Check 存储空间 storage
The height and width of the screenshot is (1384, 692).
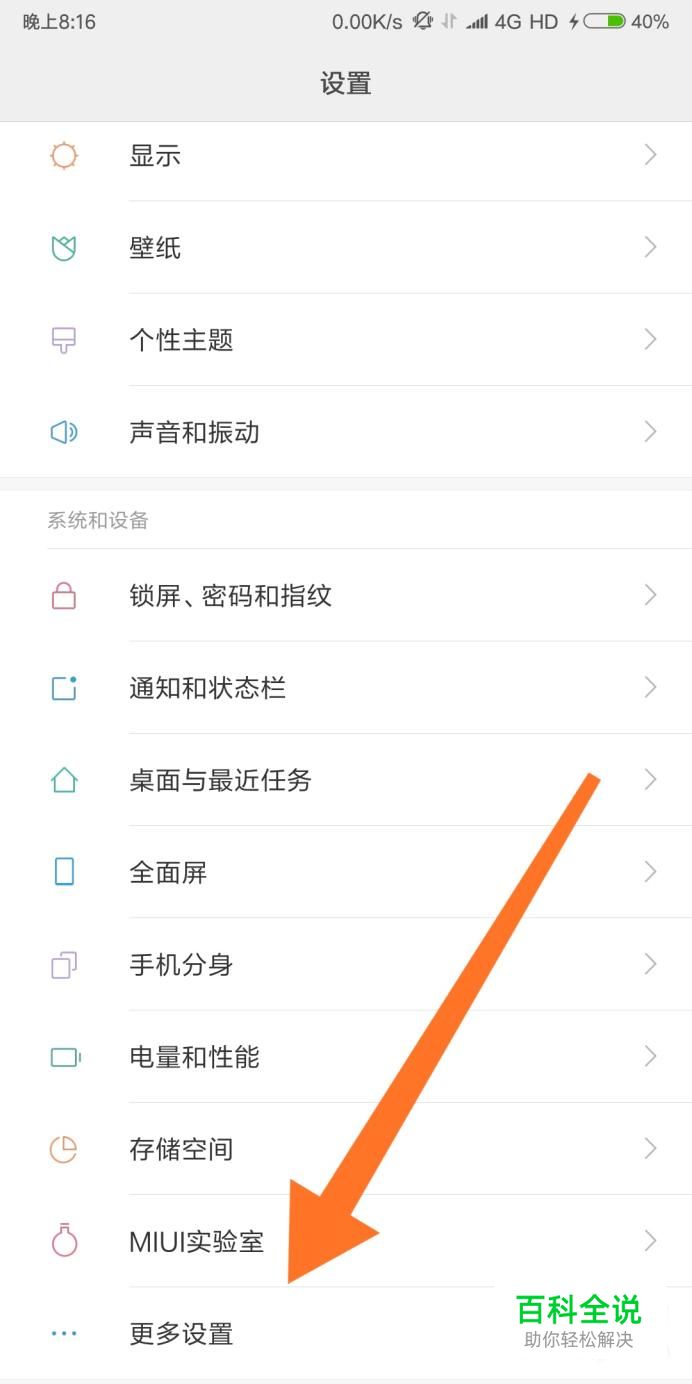click(x=181, y=1149)
